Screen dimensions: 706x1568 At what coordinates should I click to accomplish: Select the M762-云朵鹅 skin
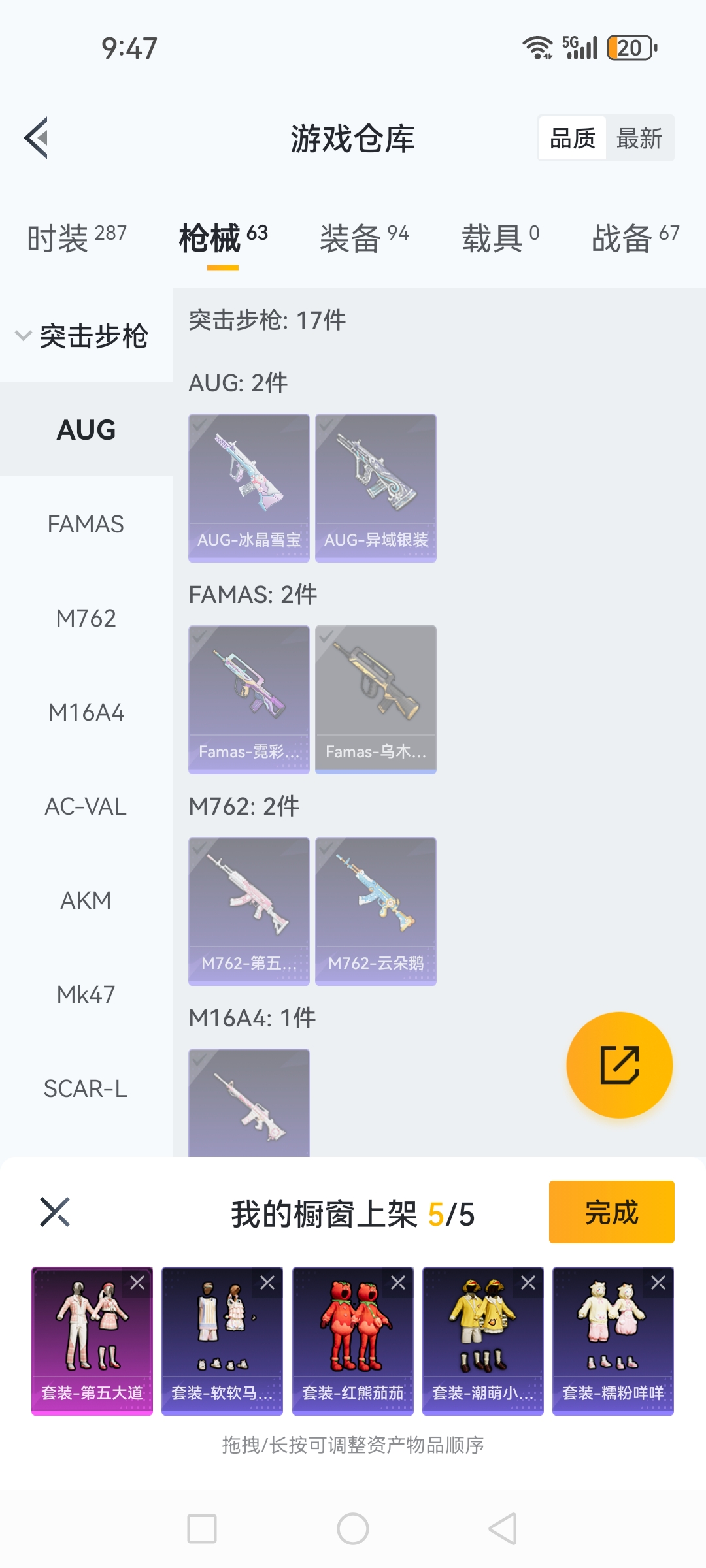(x=375, y=911)
